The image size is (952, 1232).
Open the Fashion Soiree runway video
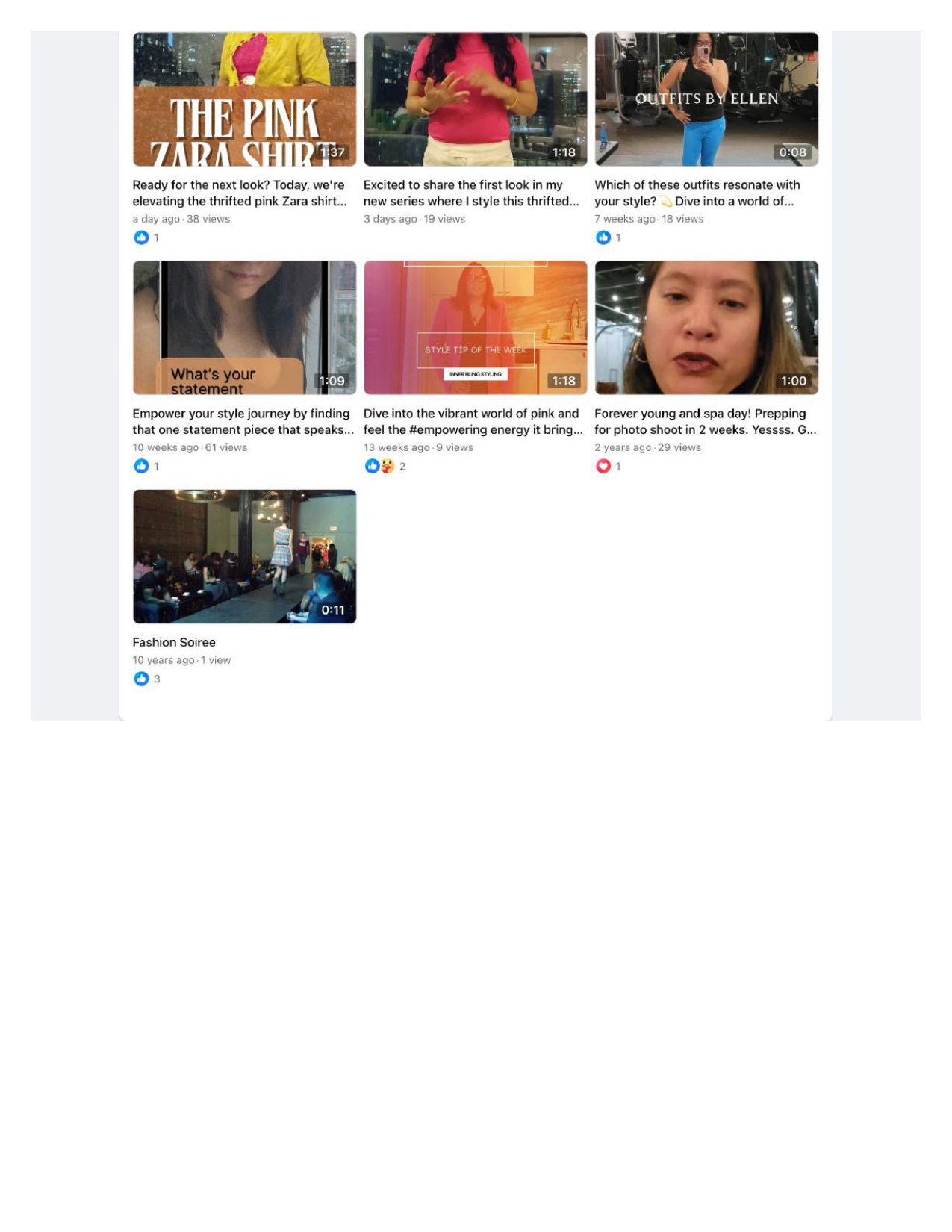(244, 556)
